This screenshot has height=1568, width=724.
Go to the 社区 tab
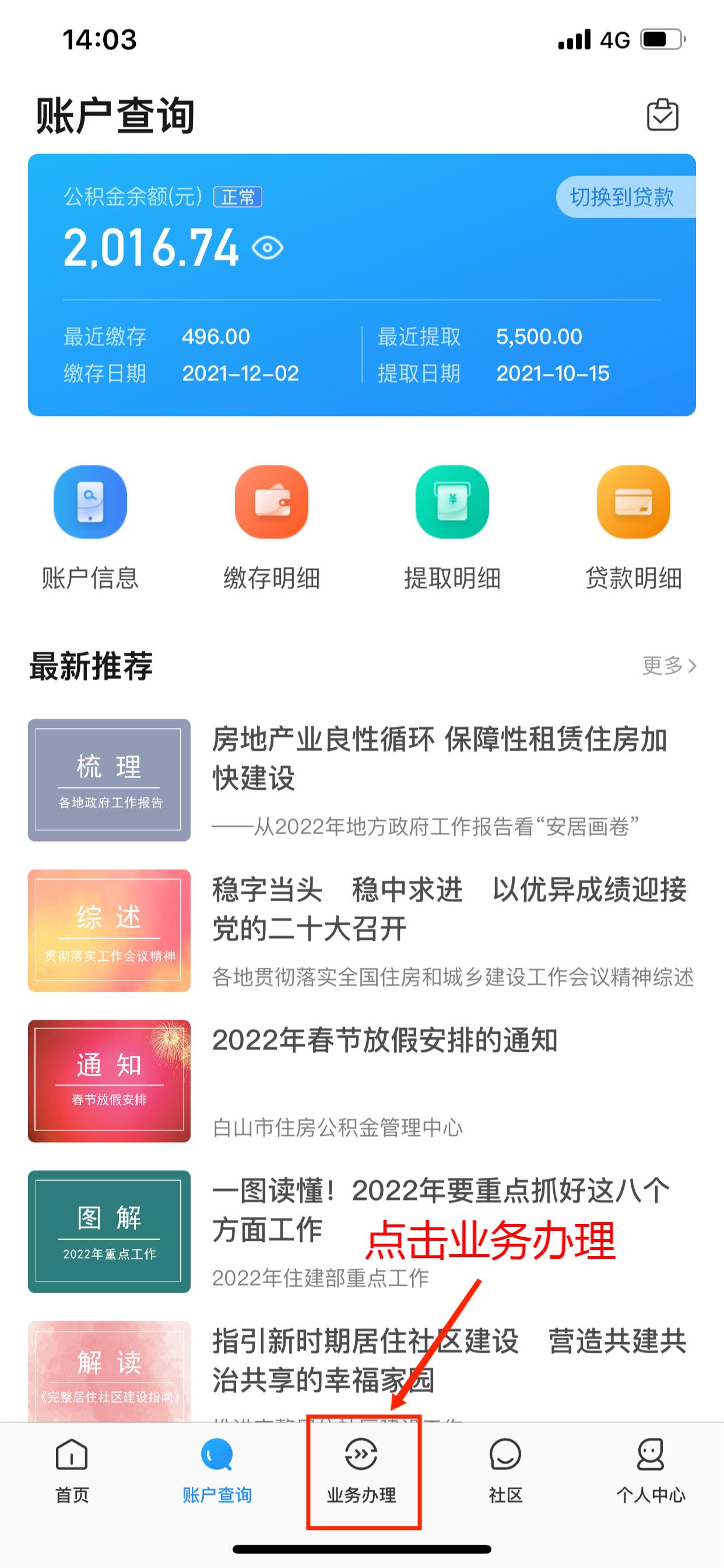coord(505,1471)
